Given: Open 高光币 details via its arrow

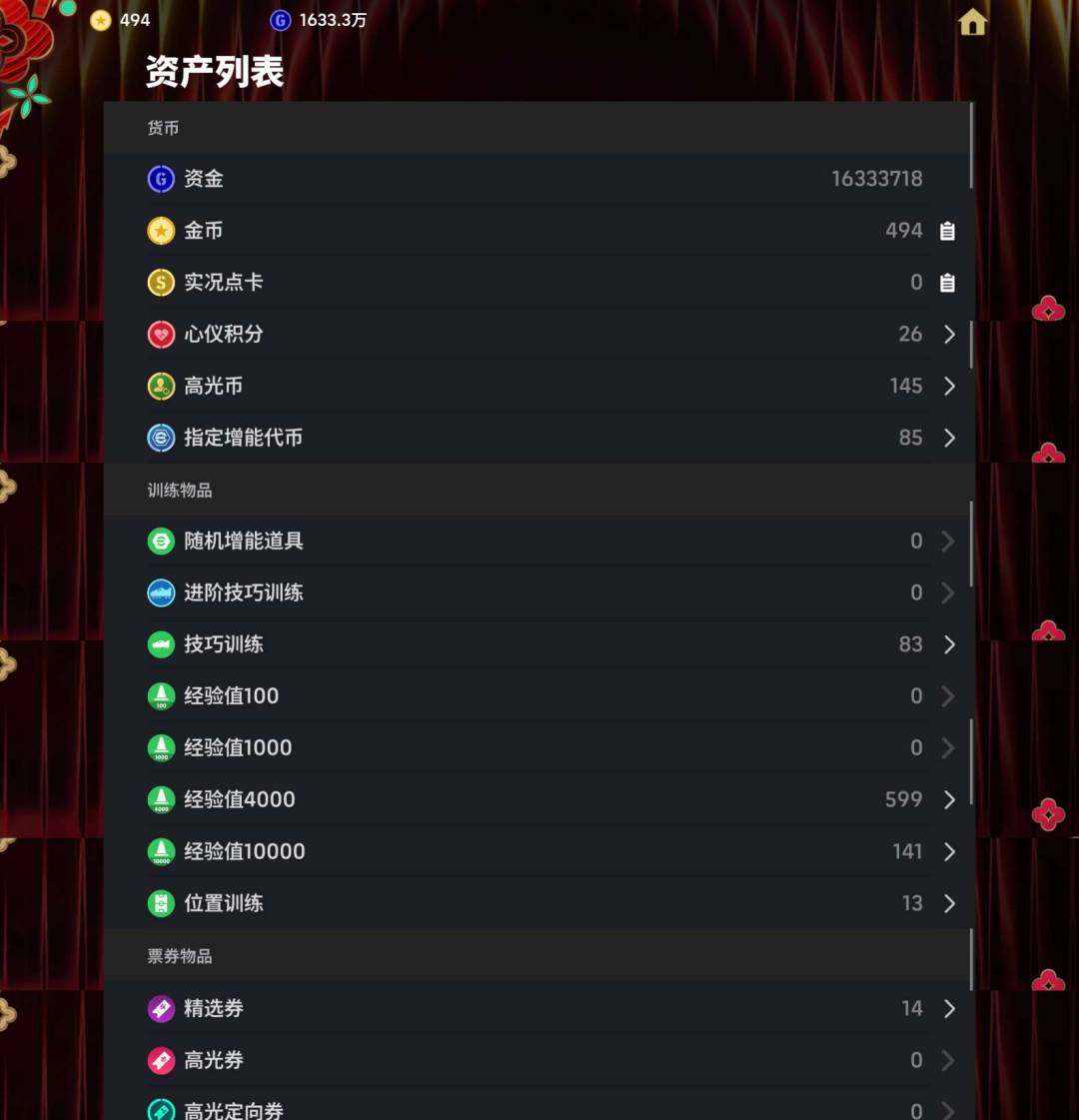Looking at the screenshot, I should click(x=948, y=387).
